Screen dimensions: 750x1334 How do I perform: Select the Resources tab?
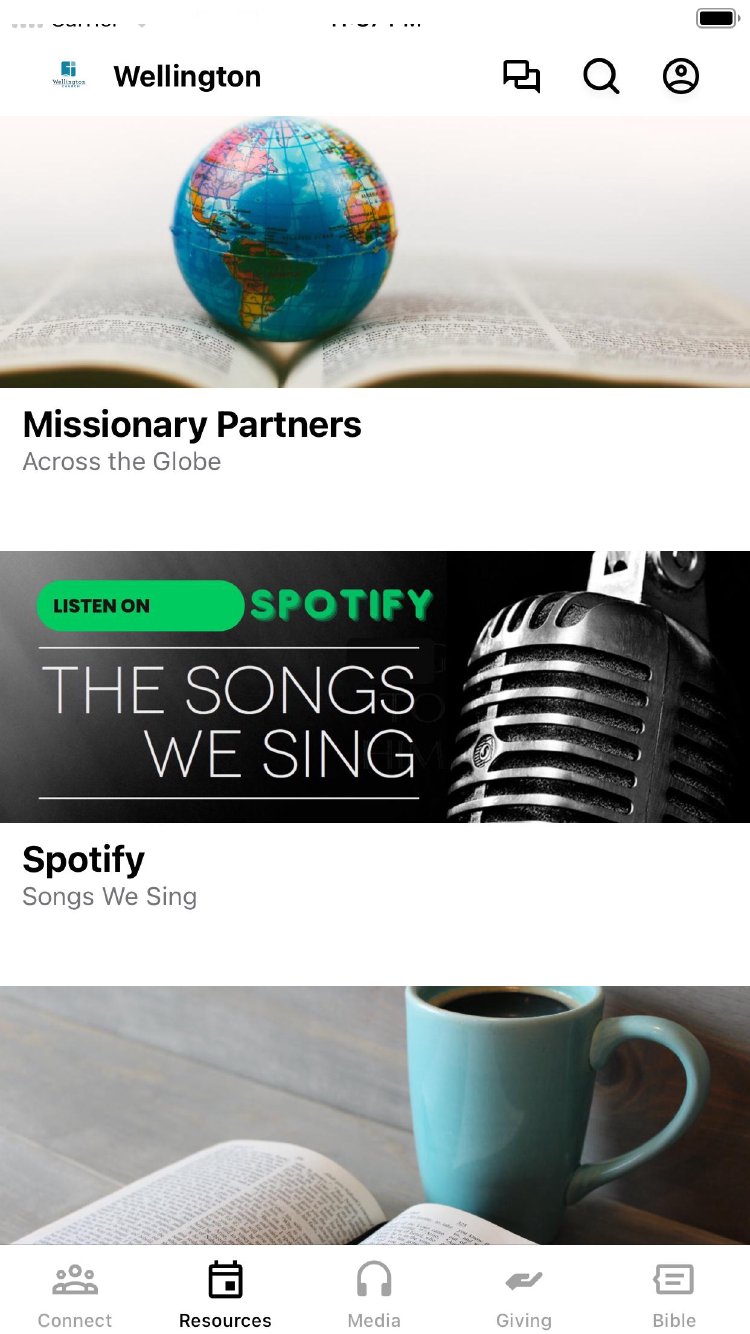tap(225, 1295)
